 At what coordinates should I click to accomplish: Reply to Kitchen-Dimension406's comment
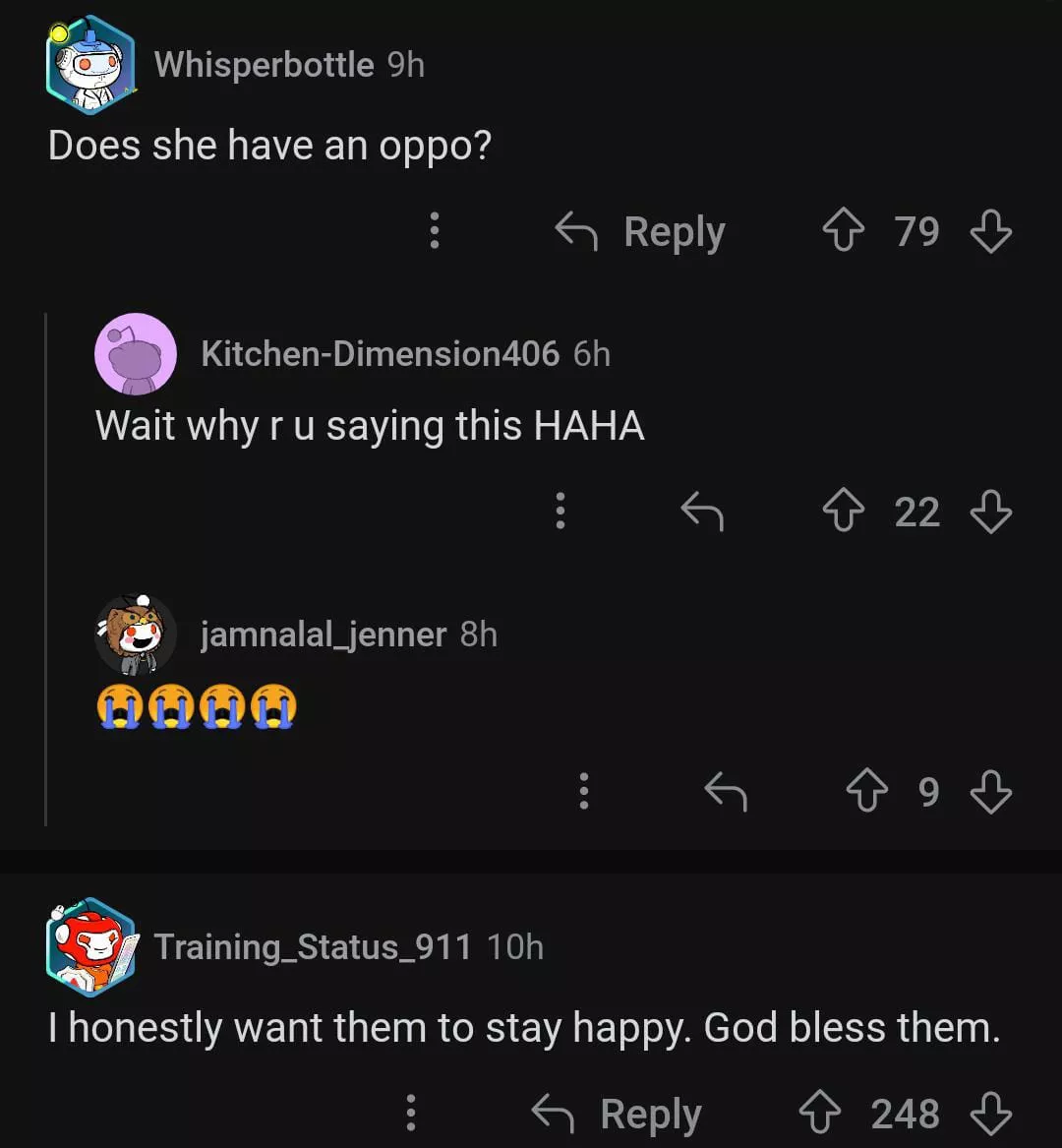(702, 512)
